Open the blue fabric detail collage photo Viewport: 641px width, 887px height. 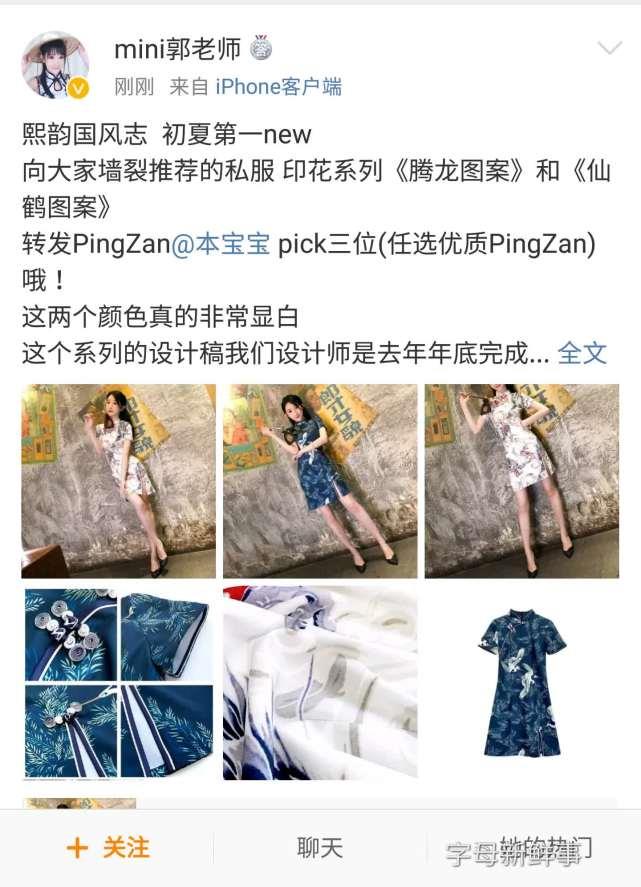coord(118,683)
